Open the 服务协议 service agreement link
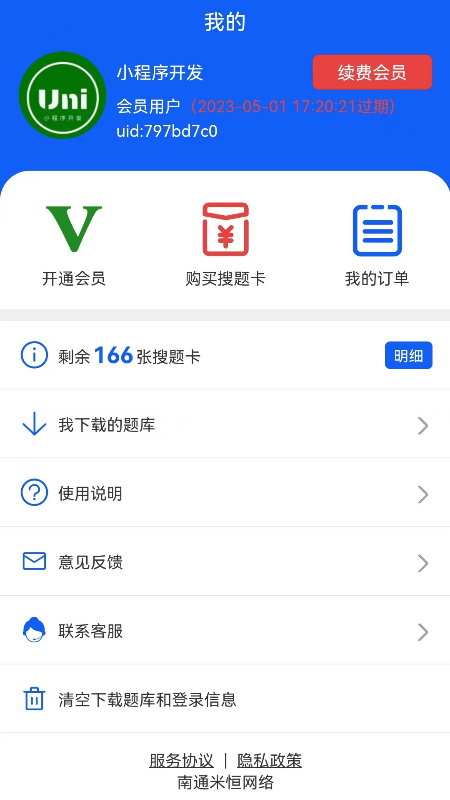 181,761
